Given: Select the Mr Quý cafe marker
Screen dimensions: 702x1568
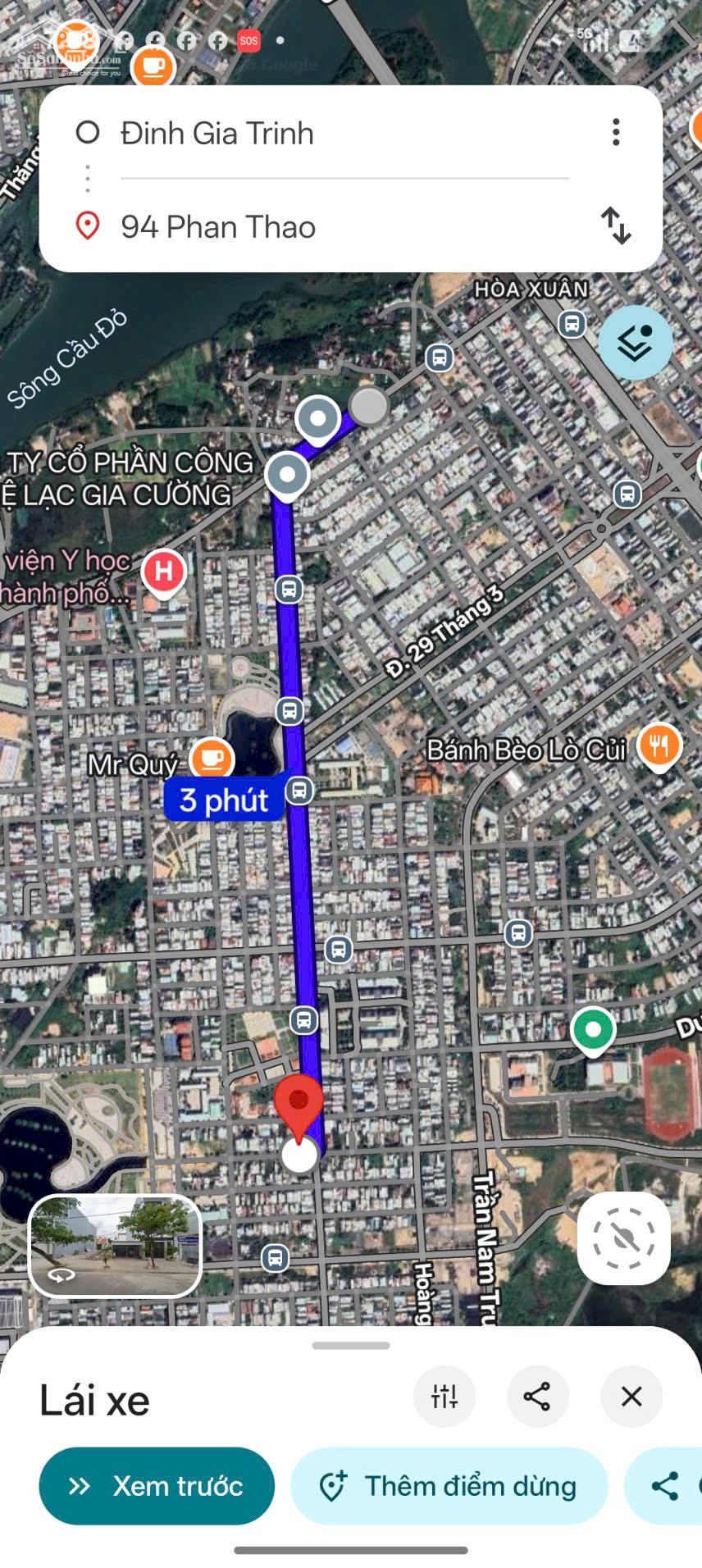Looking at the screenshot, I should pos(212,758).
